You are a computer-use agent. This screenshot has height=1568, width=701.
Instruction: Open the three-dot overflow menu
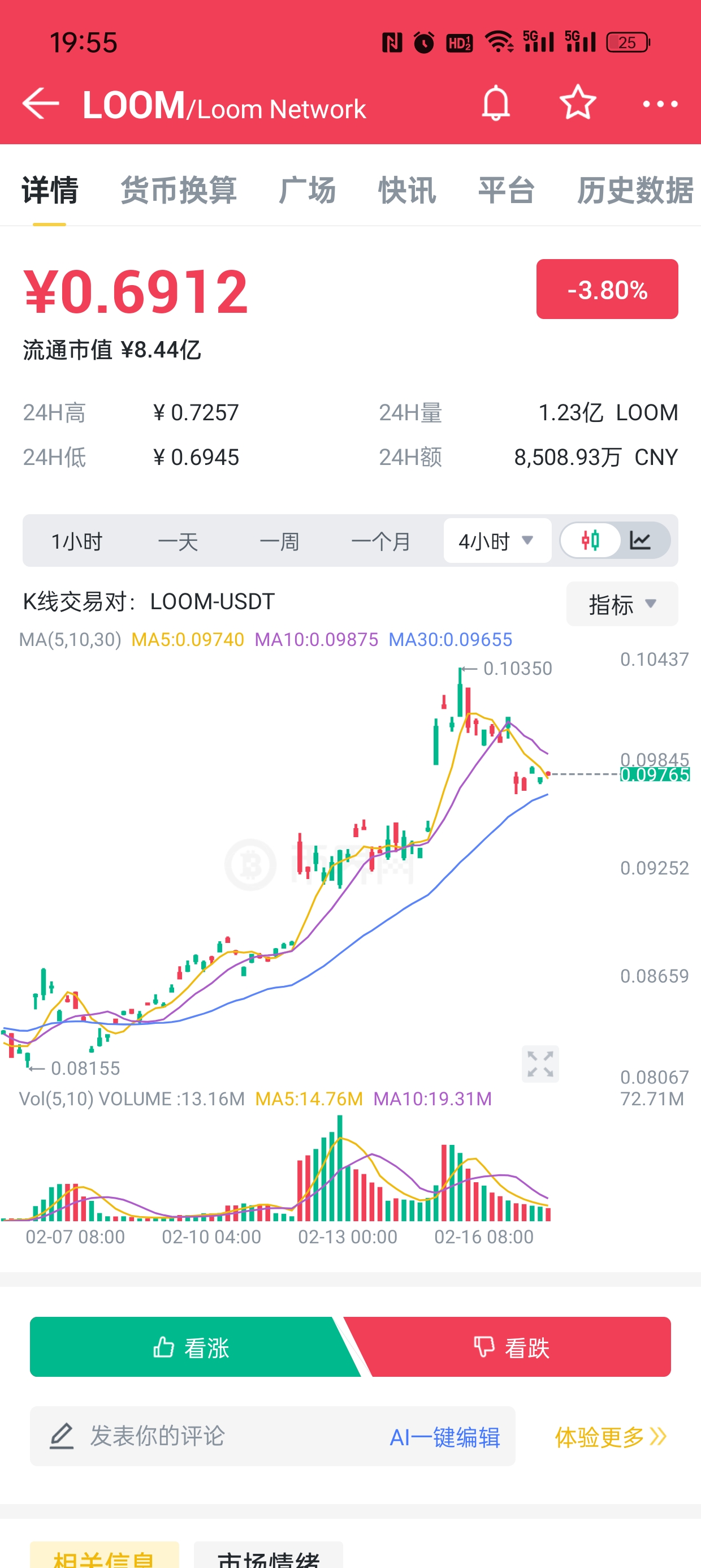pos(660,104)
